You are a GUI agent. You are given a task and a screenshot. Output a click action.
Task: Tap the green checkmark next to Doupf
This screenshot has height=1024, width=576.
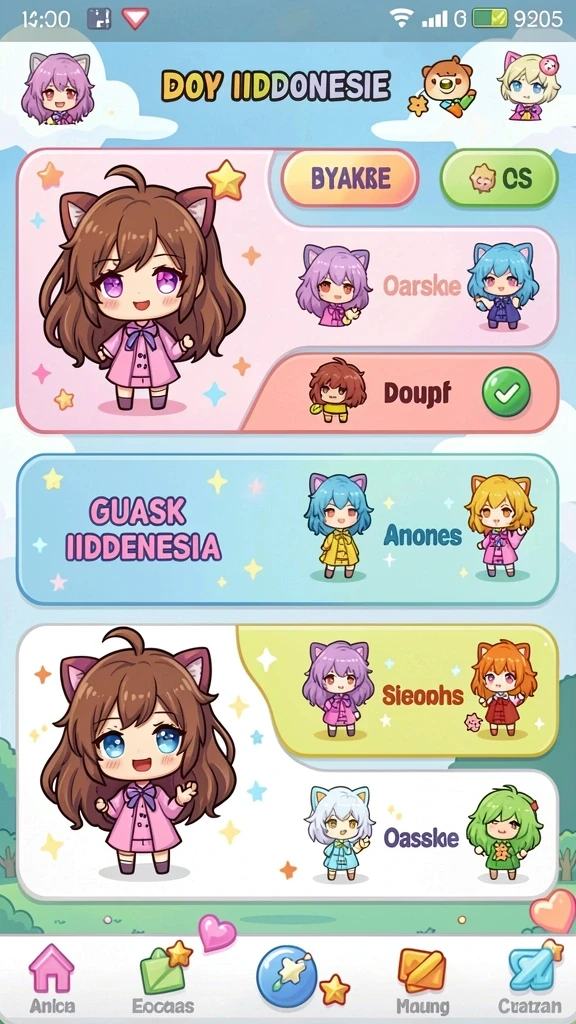click(506, 392)
